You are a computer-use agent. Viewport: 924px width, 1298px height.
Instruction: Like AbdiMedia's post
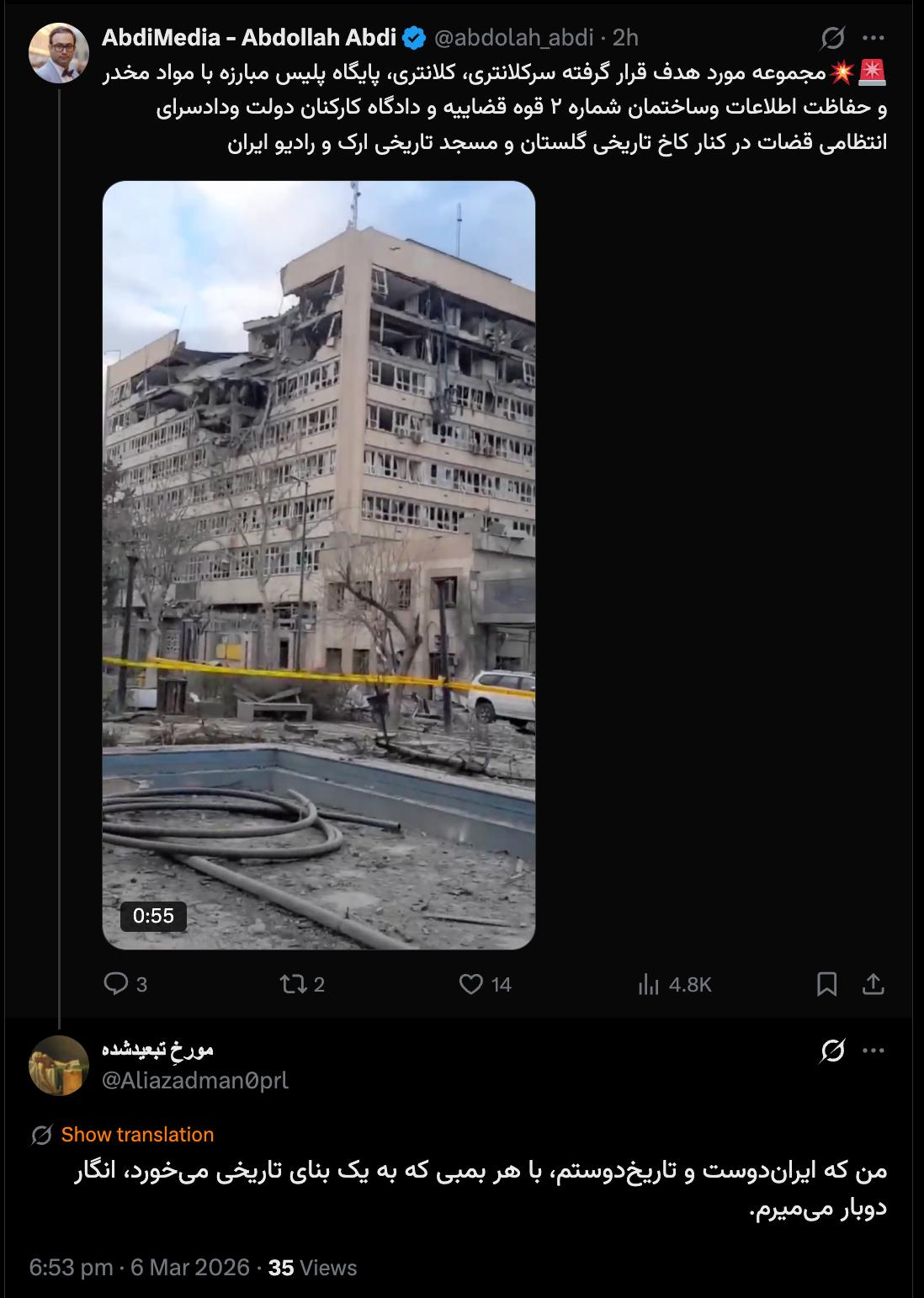pos(471,983)
